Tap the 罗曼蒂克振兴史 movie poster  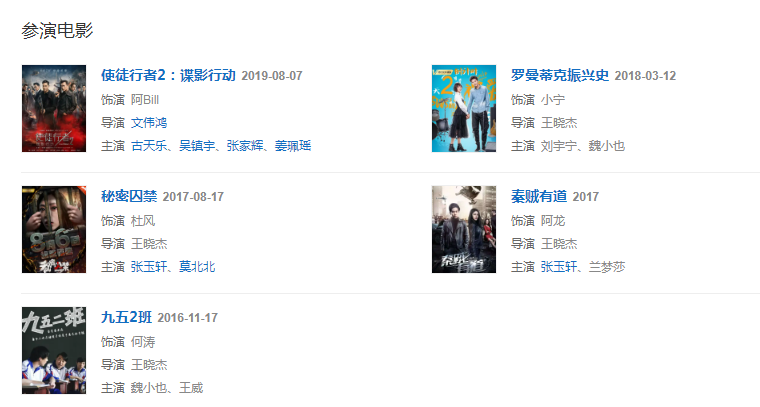tap(463, 109)
